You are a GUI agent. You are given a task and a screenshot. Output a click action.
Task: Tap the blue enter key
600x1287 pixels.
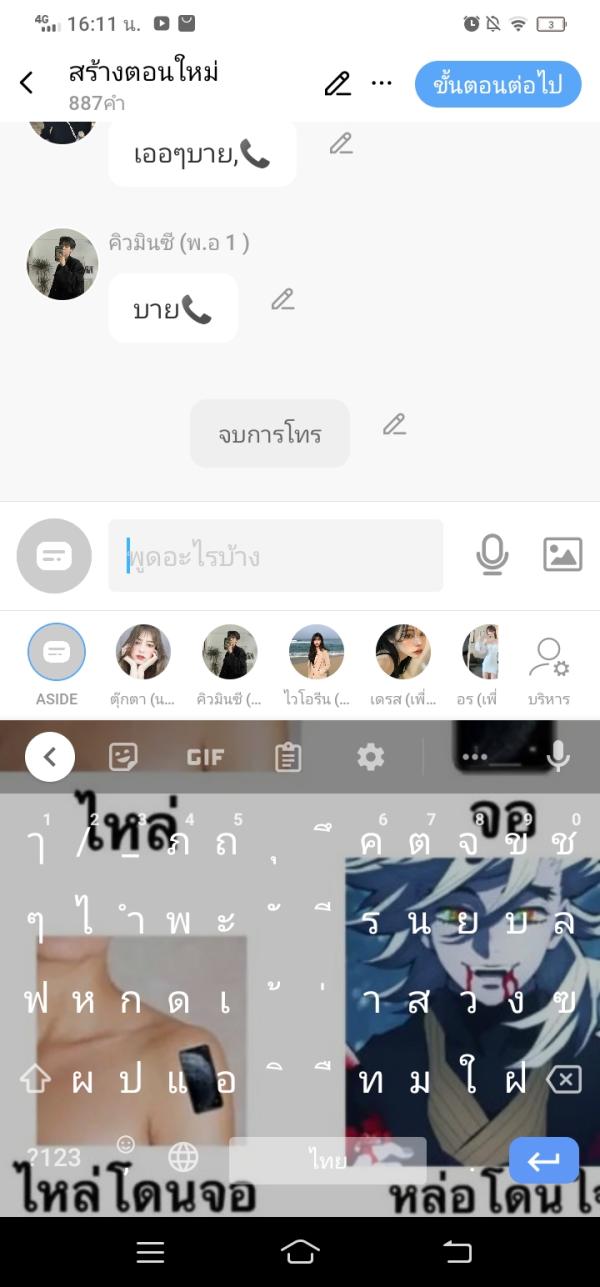tap(544, 1161)
